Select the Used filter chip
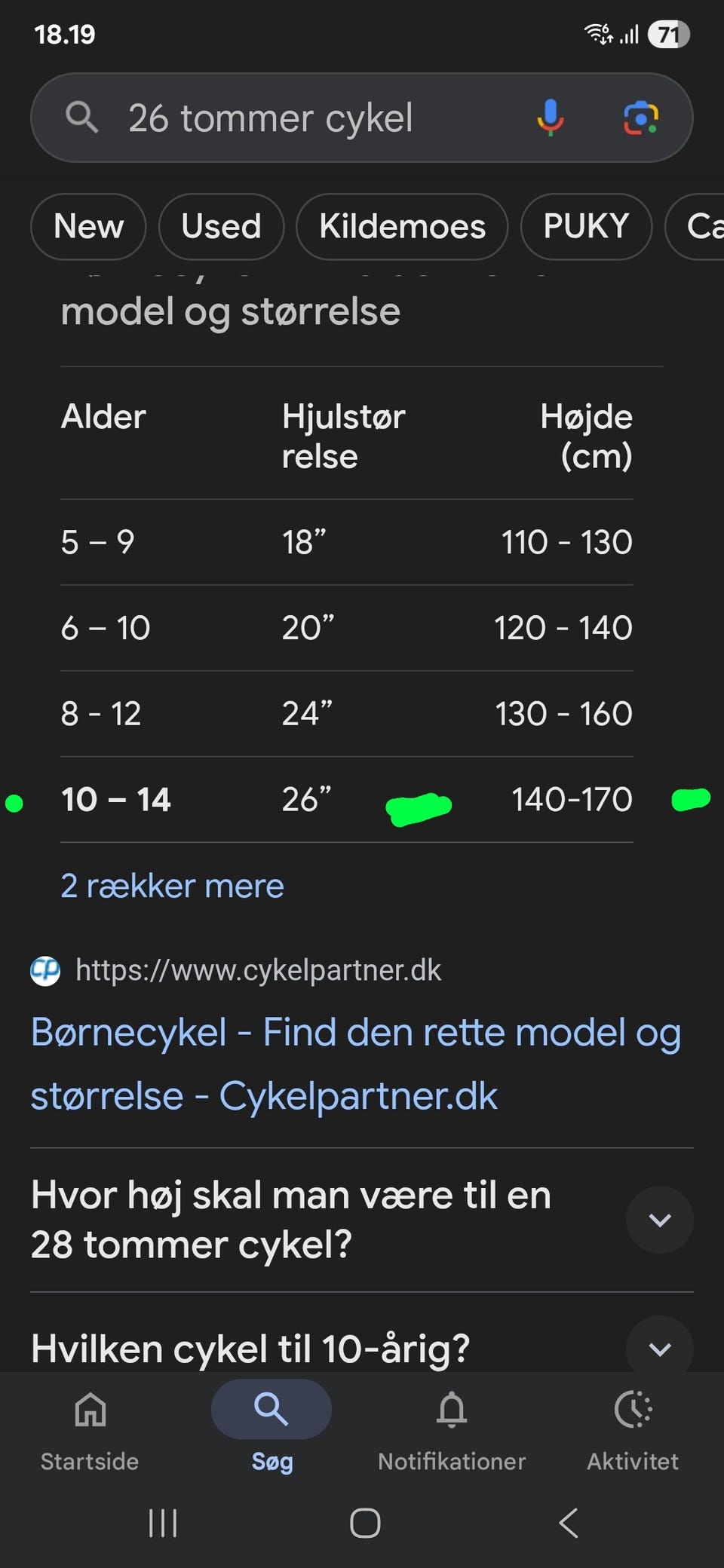 pos(221,226)
